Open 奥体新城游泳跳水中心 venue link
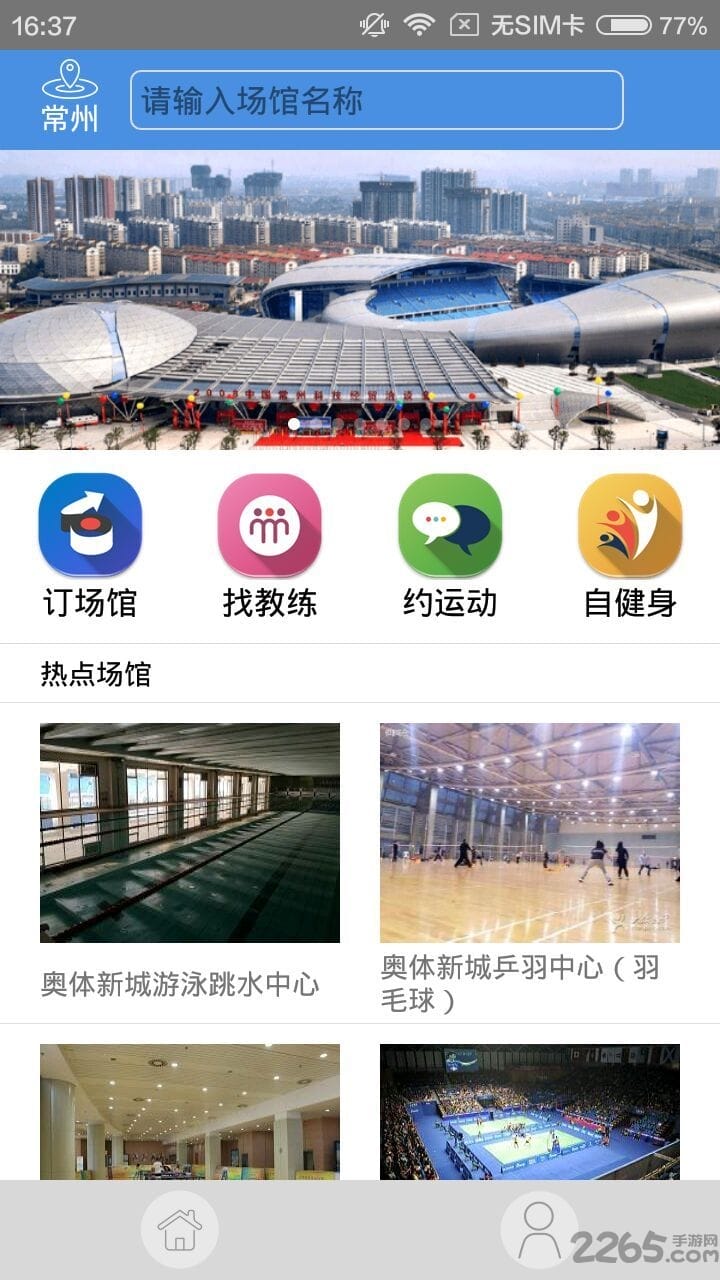Viewport: 720px width, 1280px height. [x=178, y=985]
